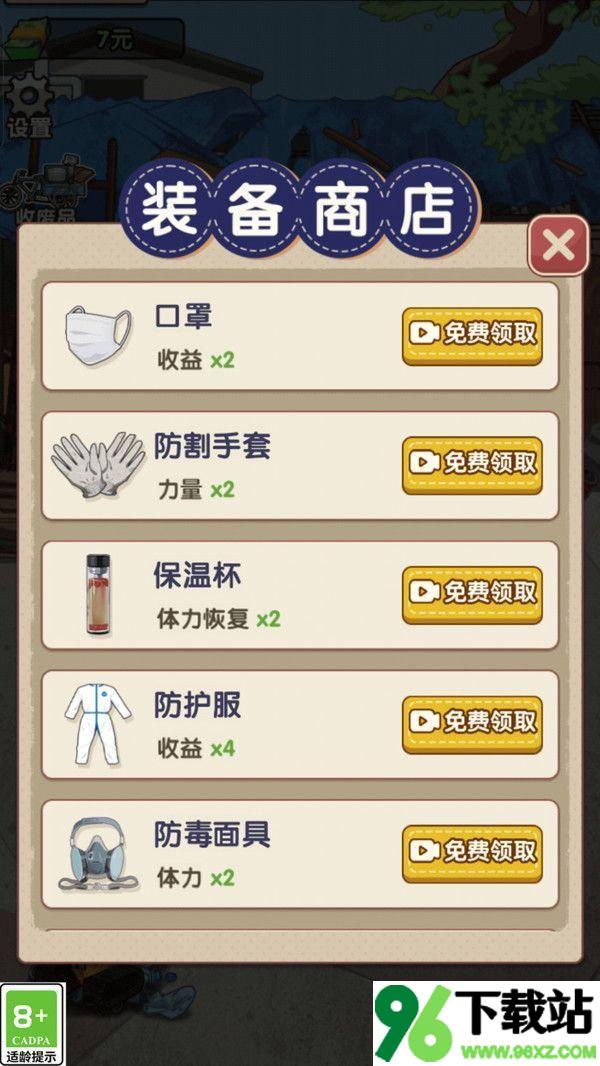Screen dimensions: 600x1066
Task: Get the 防毒面具 gas mask free
Action: [x=472, y=852]
